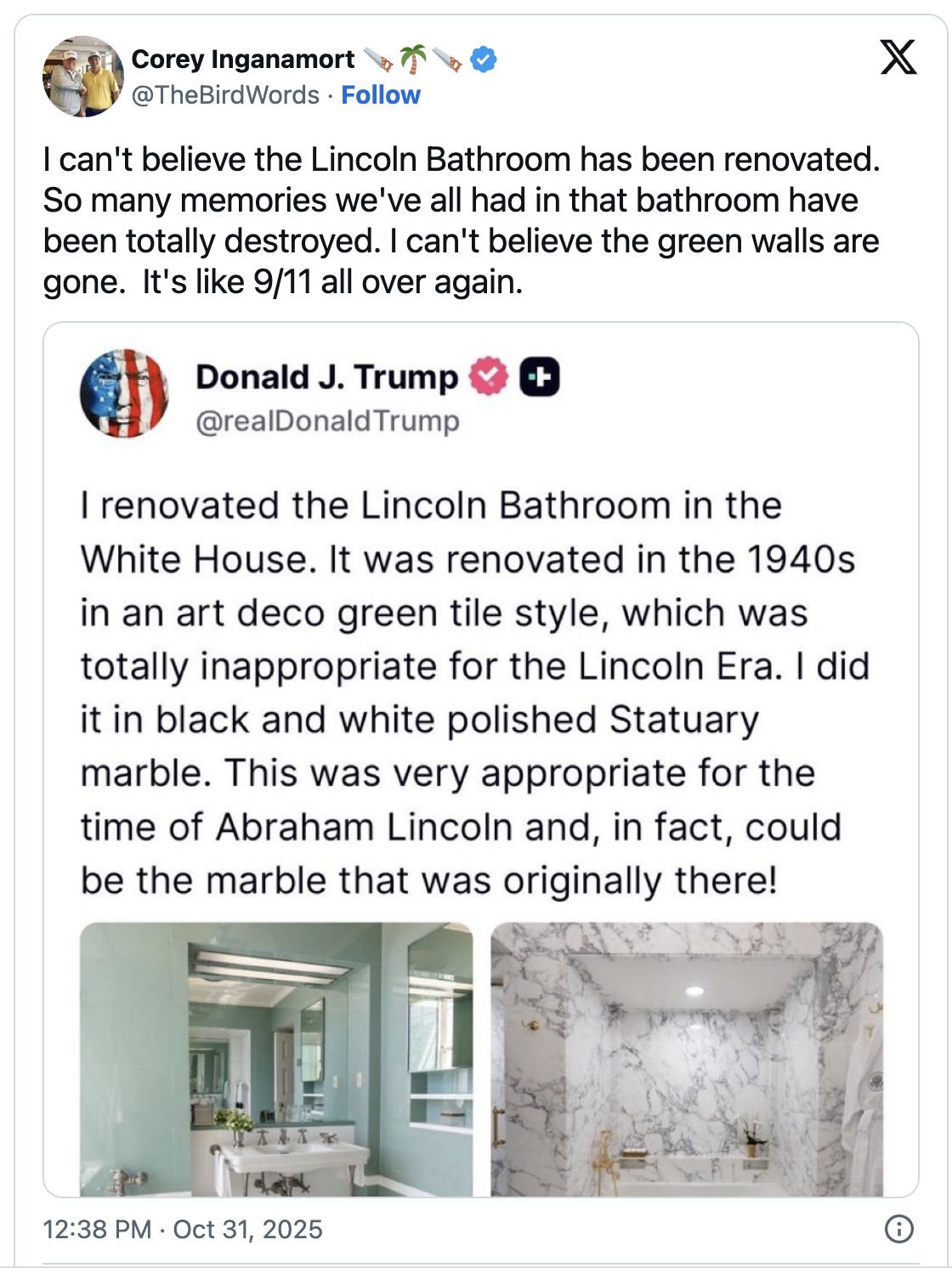Open the X logo link
Viewport: 952px width, 1268px height.
(x=898, y=58)
